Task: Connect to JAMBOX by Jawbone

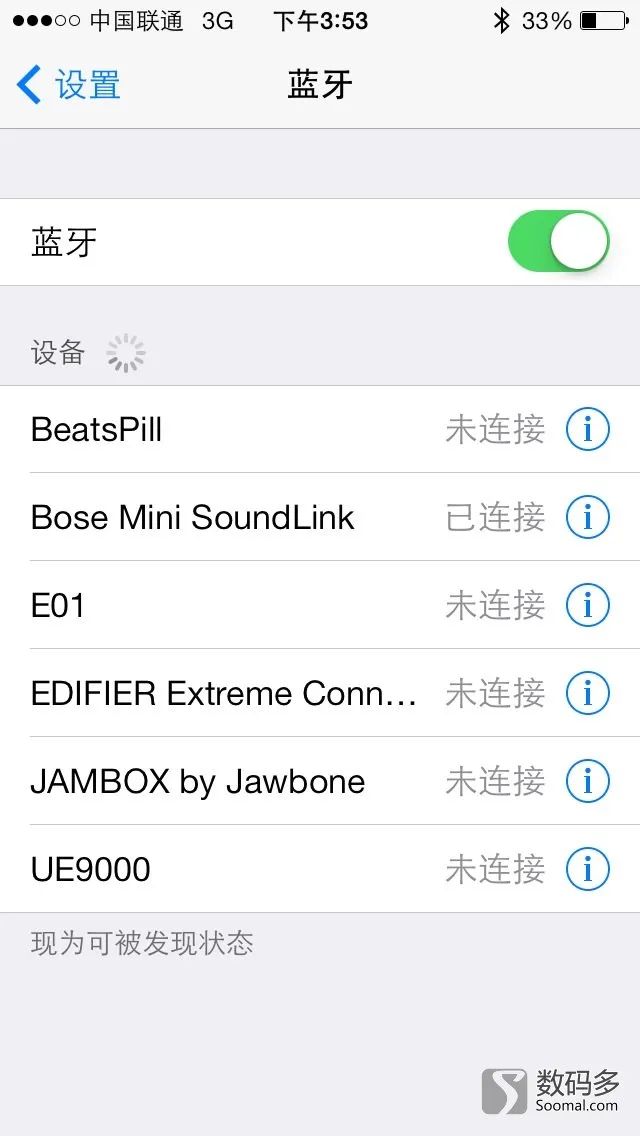Action: pos(320,781)
